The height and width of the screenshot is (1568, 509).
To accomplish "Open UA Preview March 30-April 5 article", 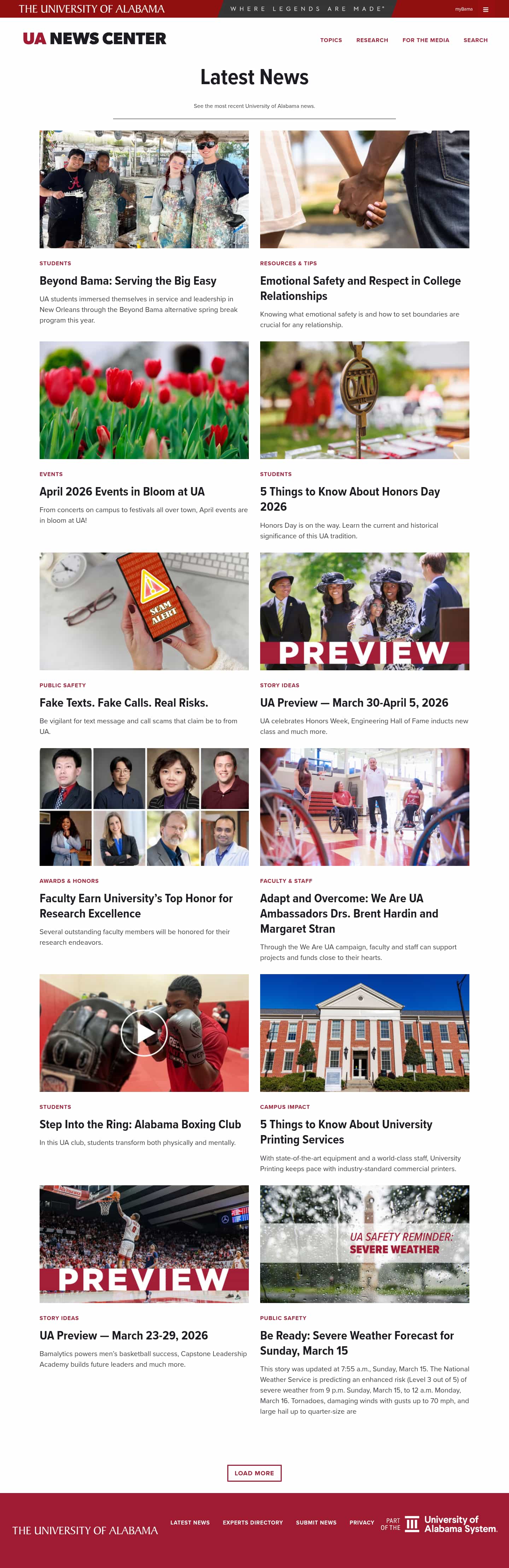I will tap(354, 702).
